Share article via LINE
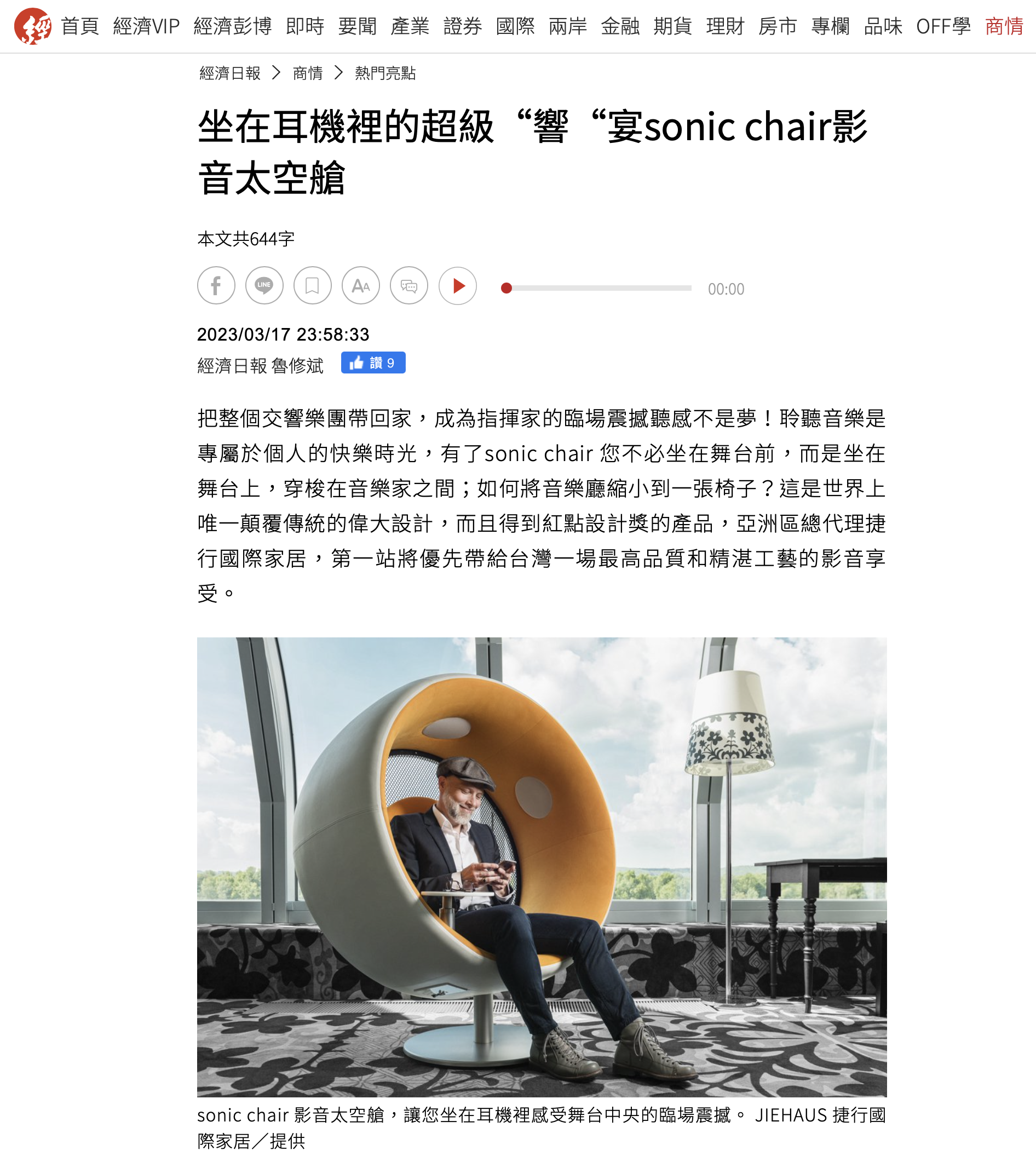This screenshot has width=1036, height=1162. (264, 286)
